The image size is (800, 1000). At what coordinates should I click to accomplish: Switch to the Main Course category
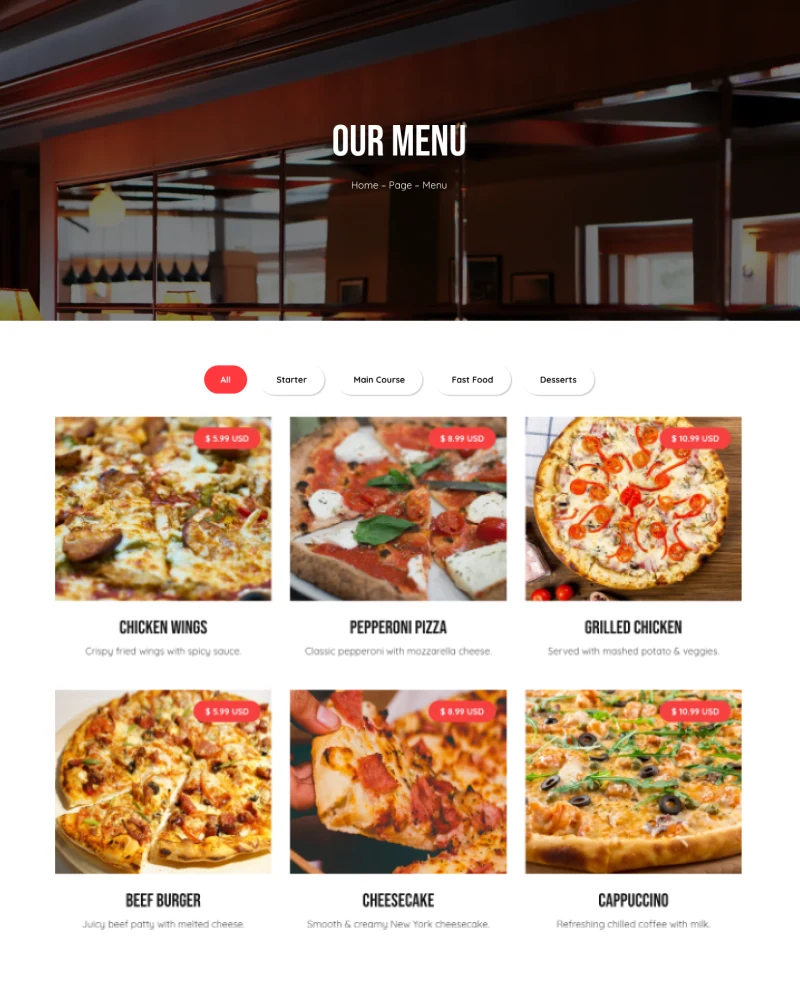pyautogui.click(x=379, y=380)
